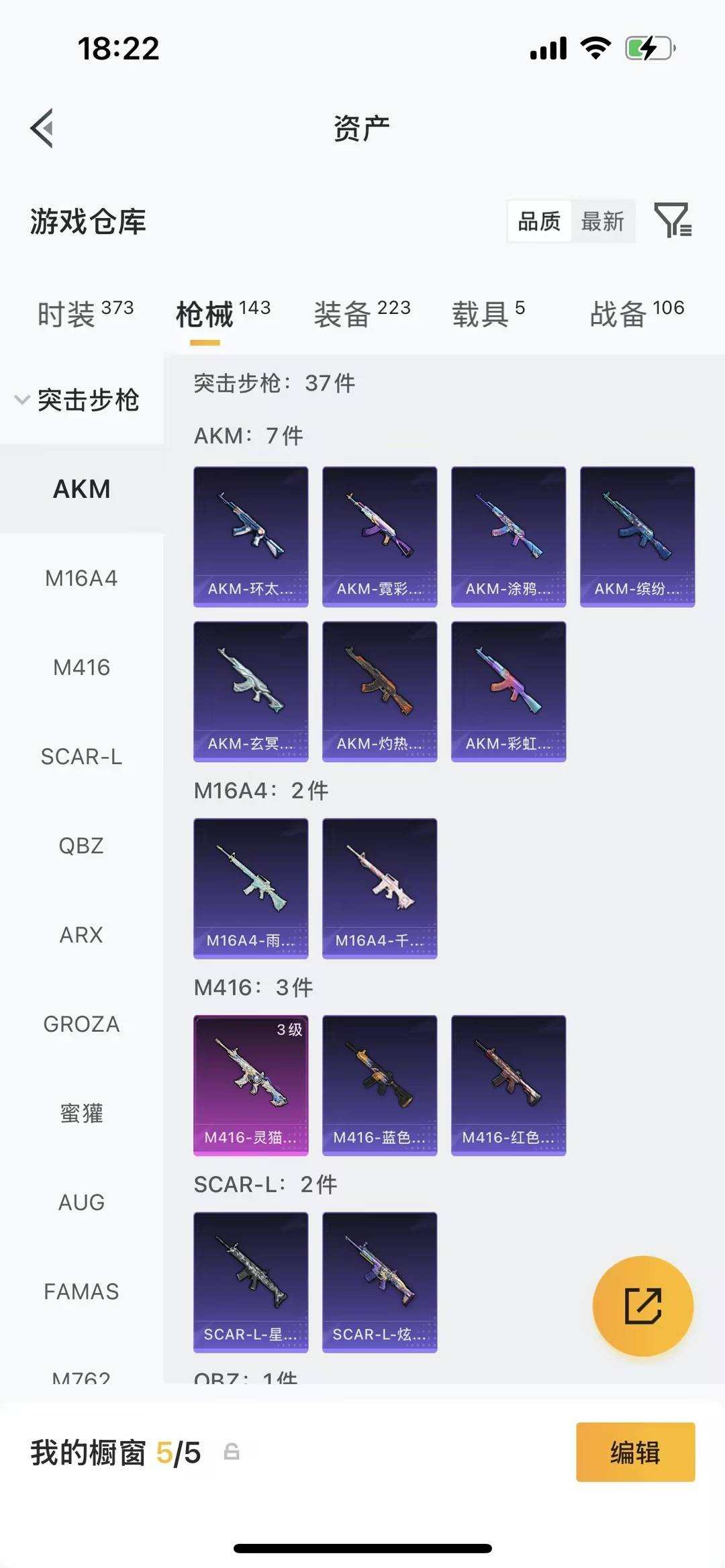Open the M16A4-雨 skin tile
The image size is (725, 1568).
pyautogui.click(x=251, y=888)
